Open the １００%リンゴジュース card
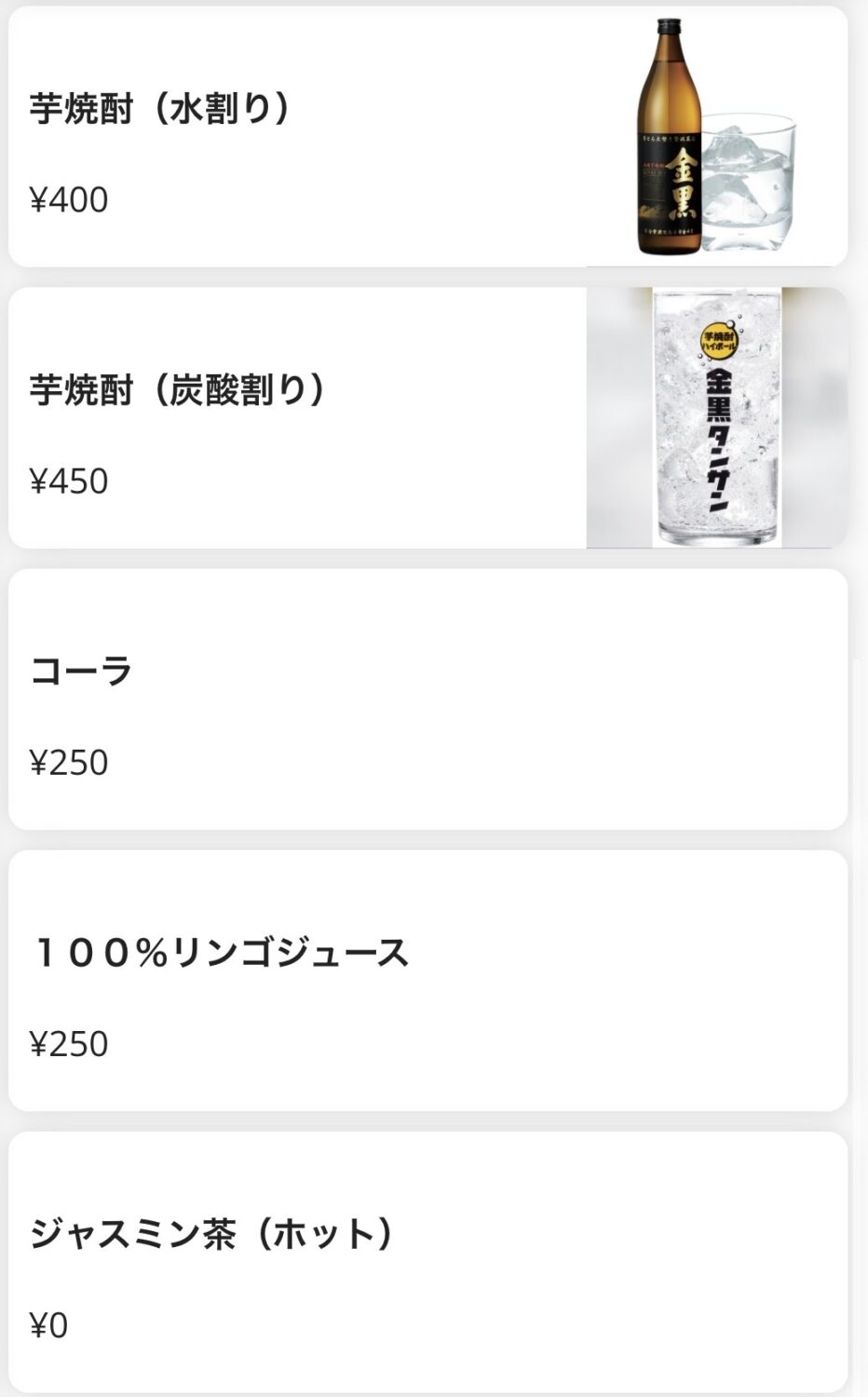Image resolution: width=868 pixels, height=1397 pixels. tap(428, 981)
